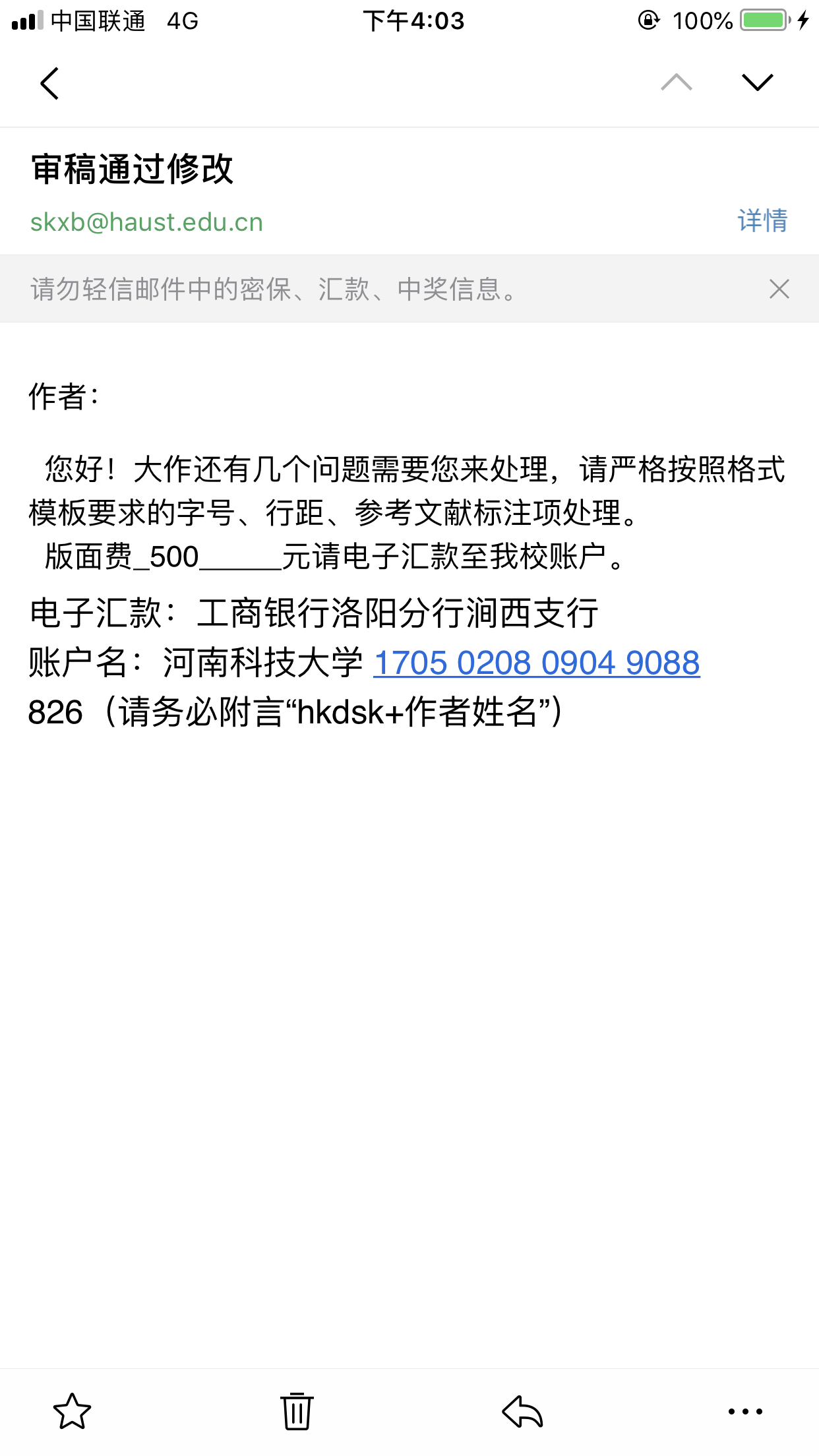Reply to this email
This screenshot has width=819, height=1456.
point(522,1411)
